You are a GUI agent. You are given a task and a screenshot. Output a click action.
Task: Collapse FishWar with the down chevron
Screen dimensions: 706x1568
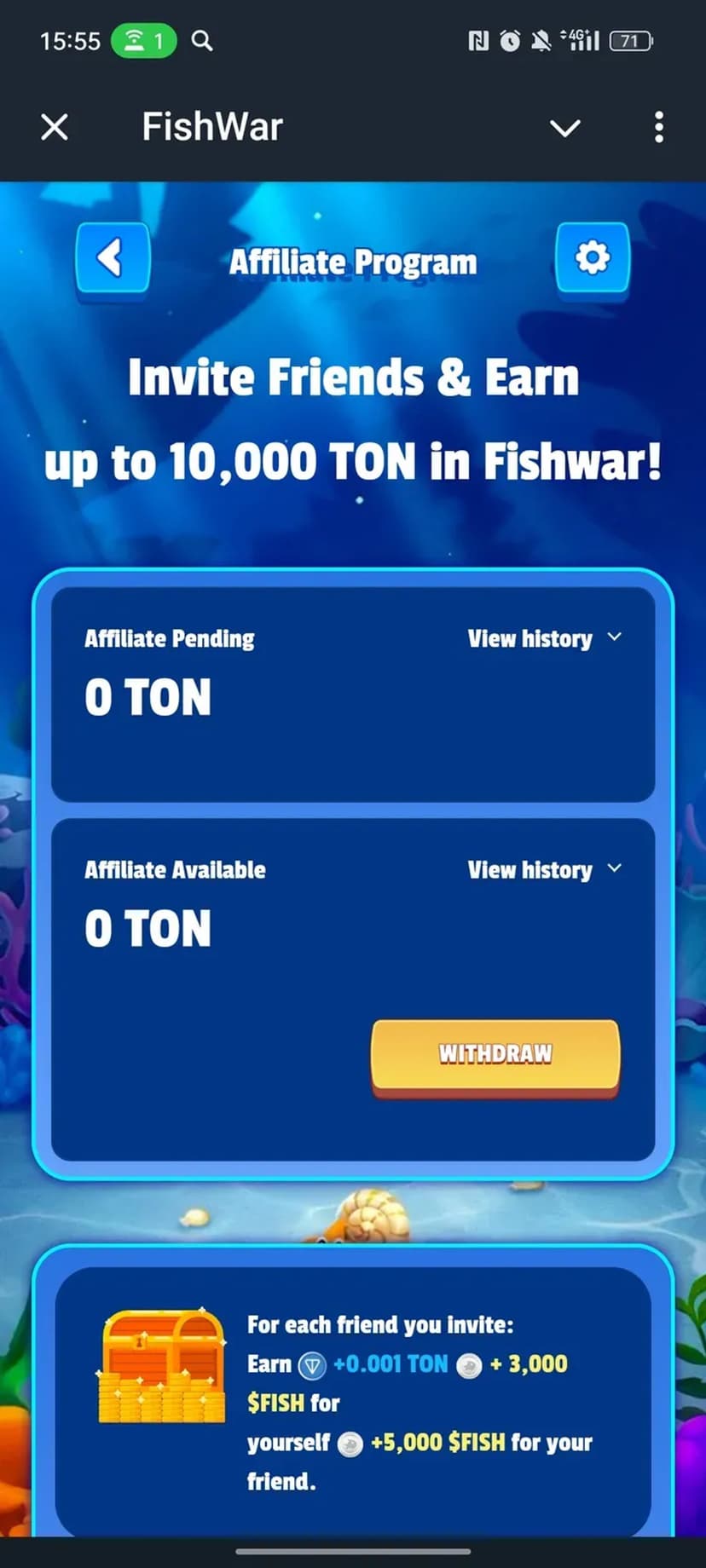[x=564, y=128]
